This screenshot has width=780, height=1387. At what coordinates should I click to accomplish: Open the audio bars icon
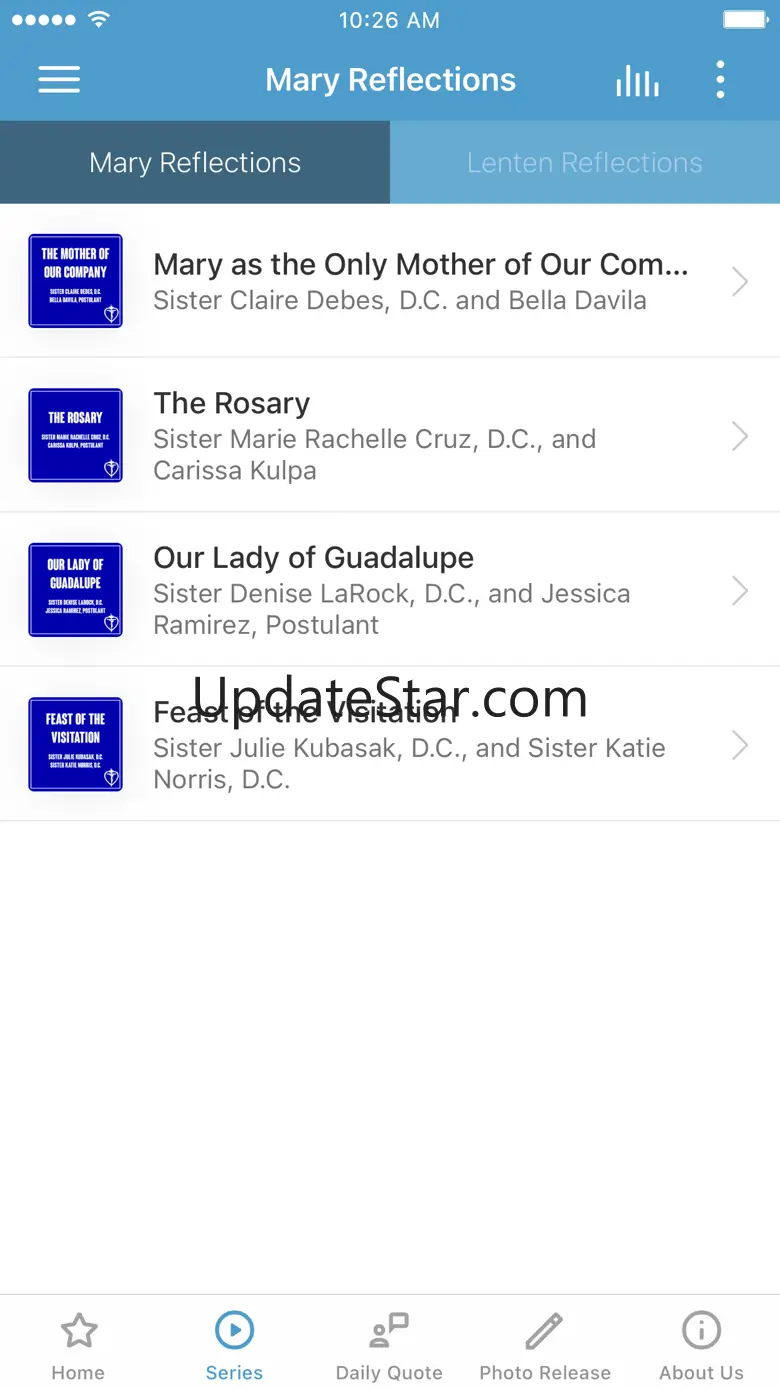[x=637, y=81]
